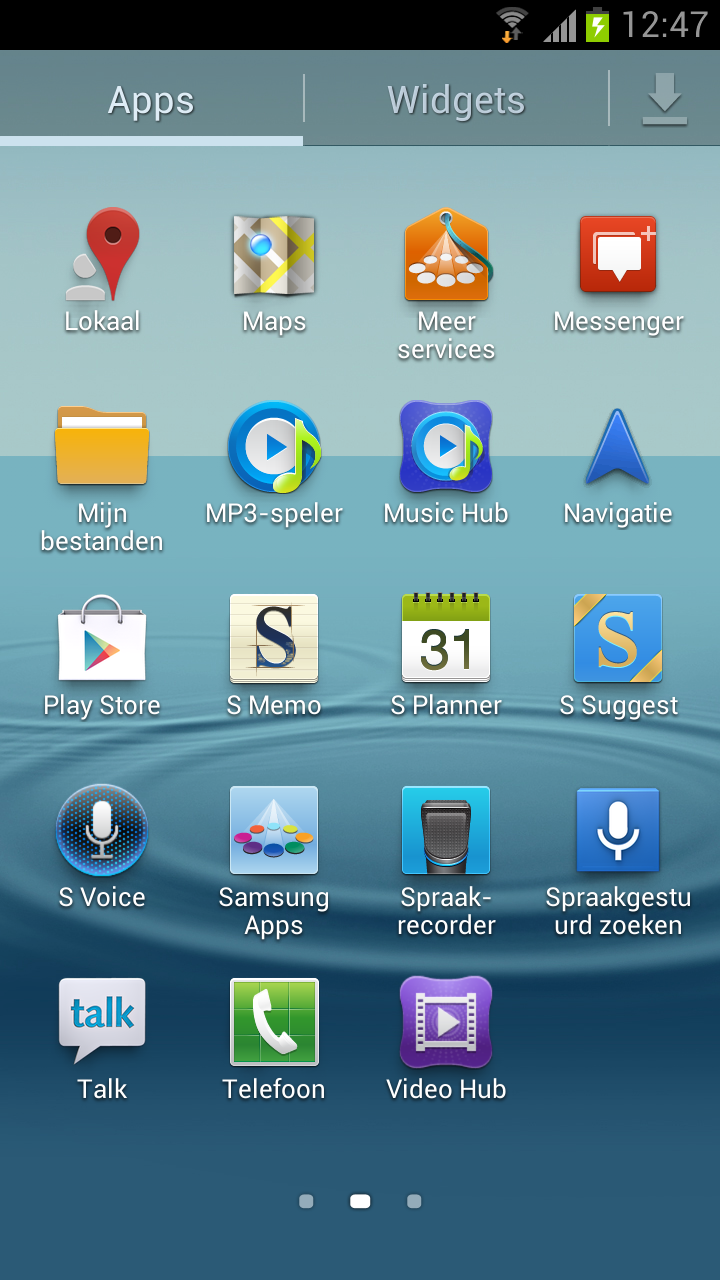Launch Video Hub

point(446,1023)
